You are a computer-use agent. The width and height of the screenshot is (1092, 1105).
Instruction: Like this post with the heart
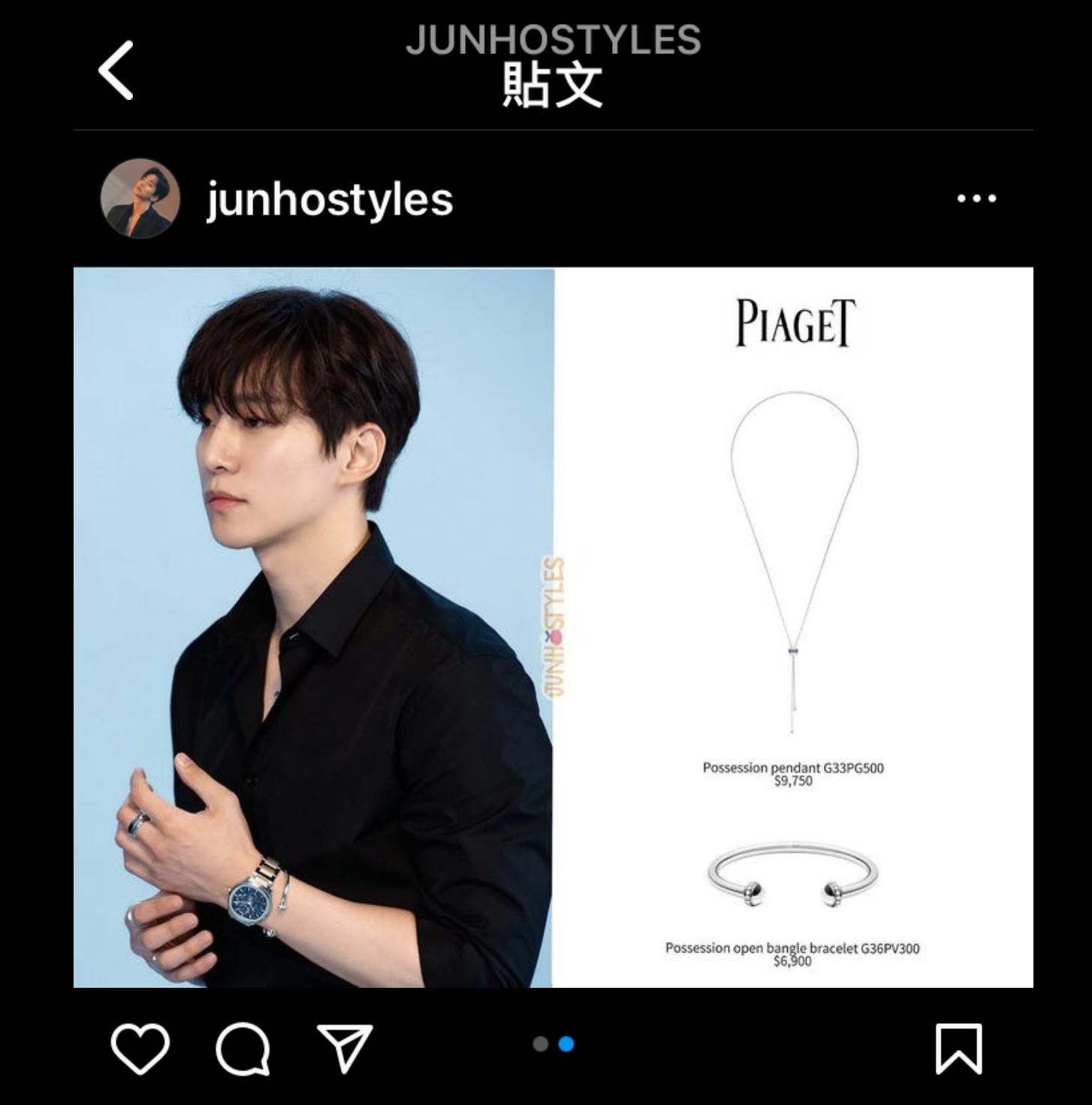[140, 1049]
